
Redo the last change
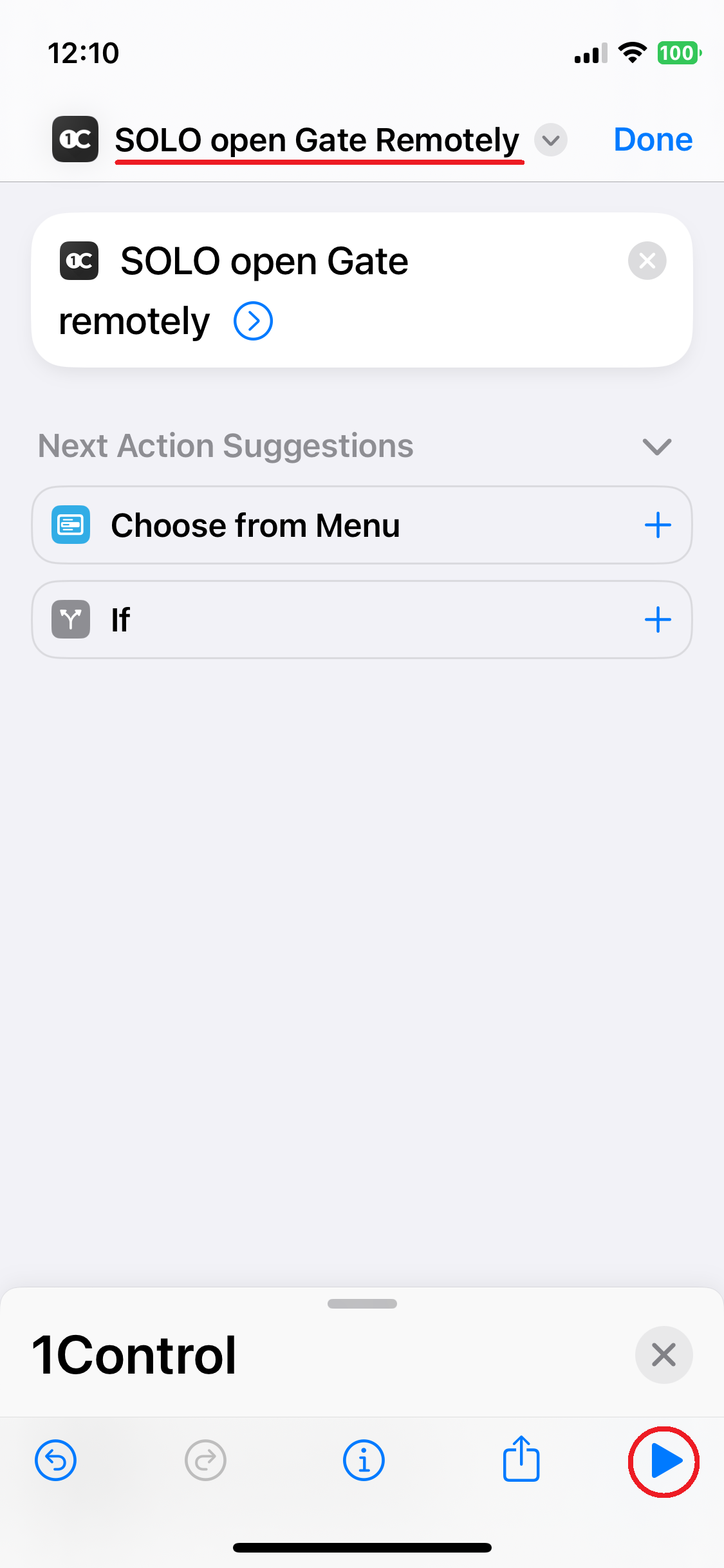click(205, 1461)
